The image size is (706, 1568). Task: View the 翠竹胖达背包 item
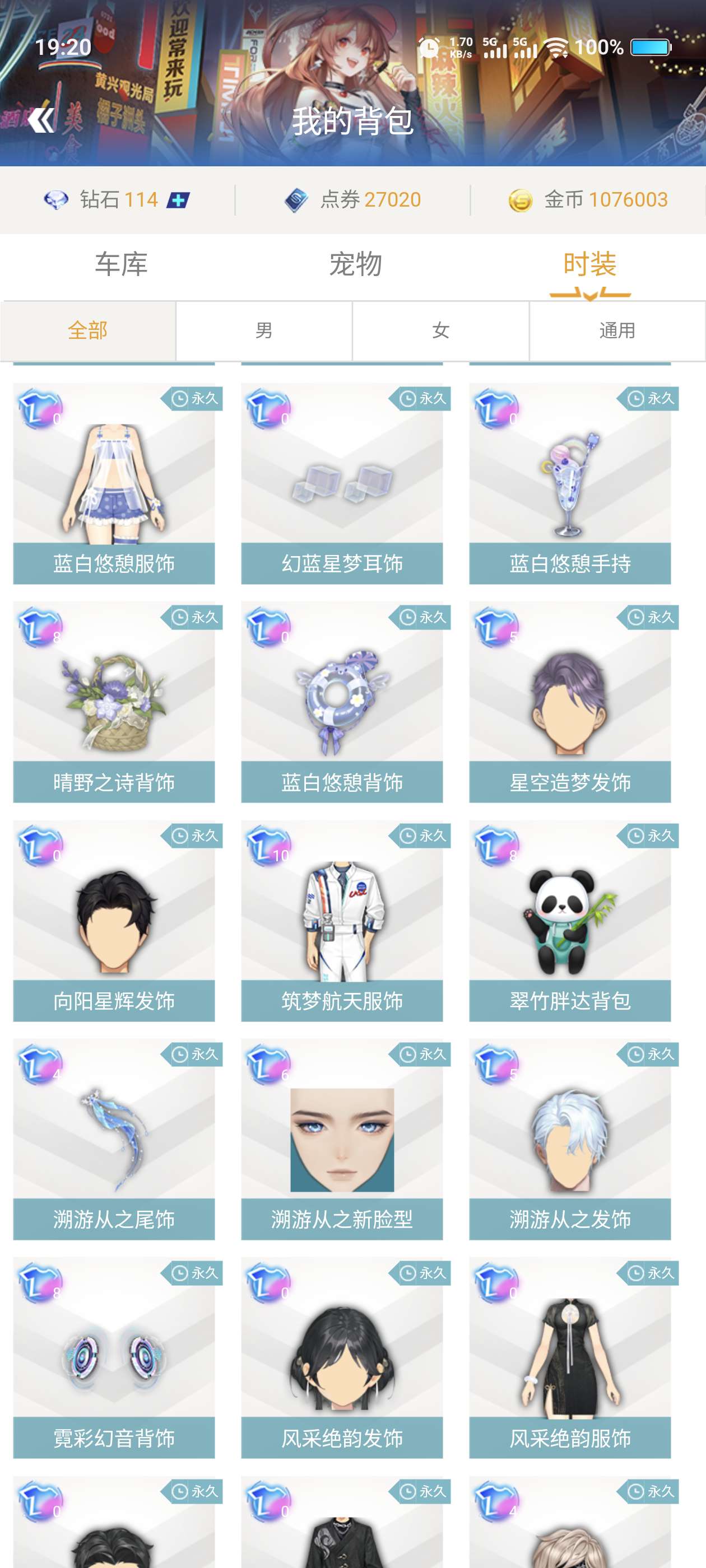[x=569, y=920]
